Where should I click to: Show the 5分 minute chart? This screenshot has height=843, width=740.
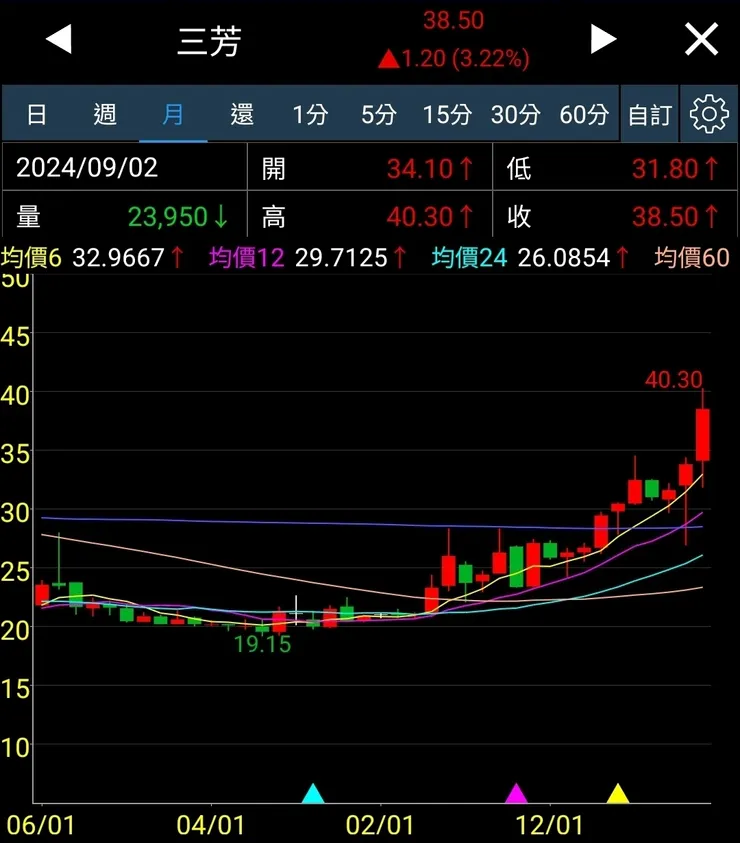(378, 114)
